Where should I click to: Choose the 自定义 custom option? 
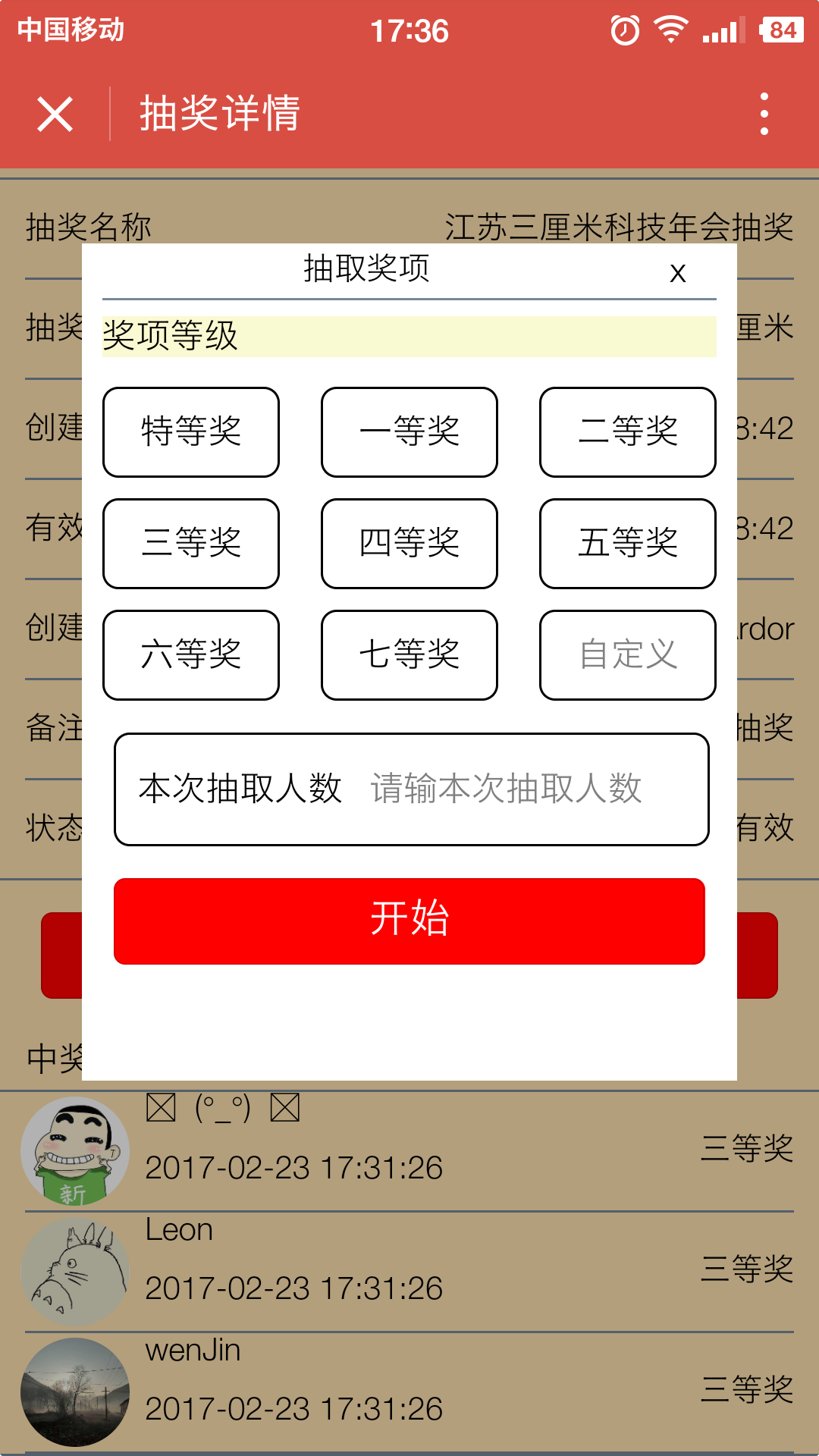pos(628,655)
